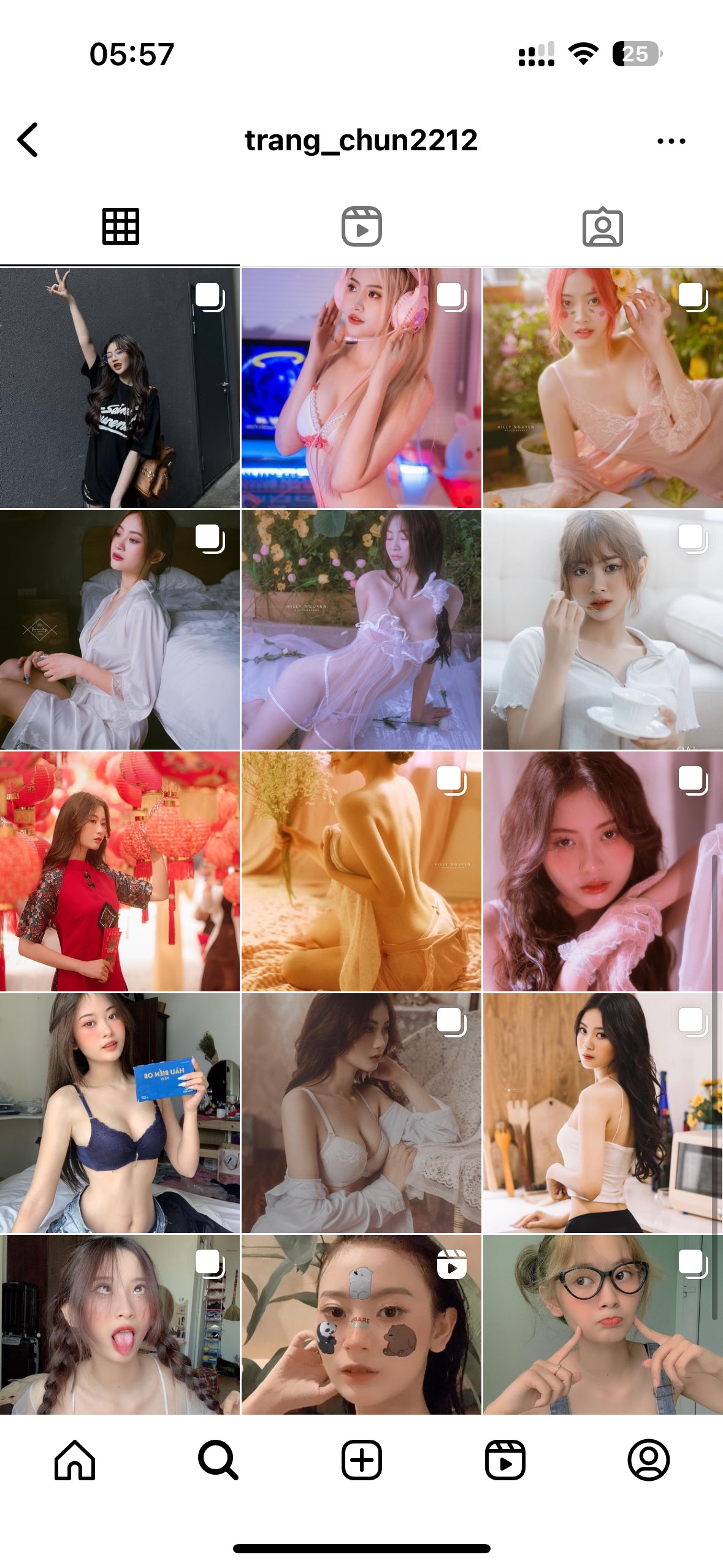Image resolution: width=723 pixels, height=1568 pixels.
Task: Switch to the tagged photos tab
Action: (602, 227)
